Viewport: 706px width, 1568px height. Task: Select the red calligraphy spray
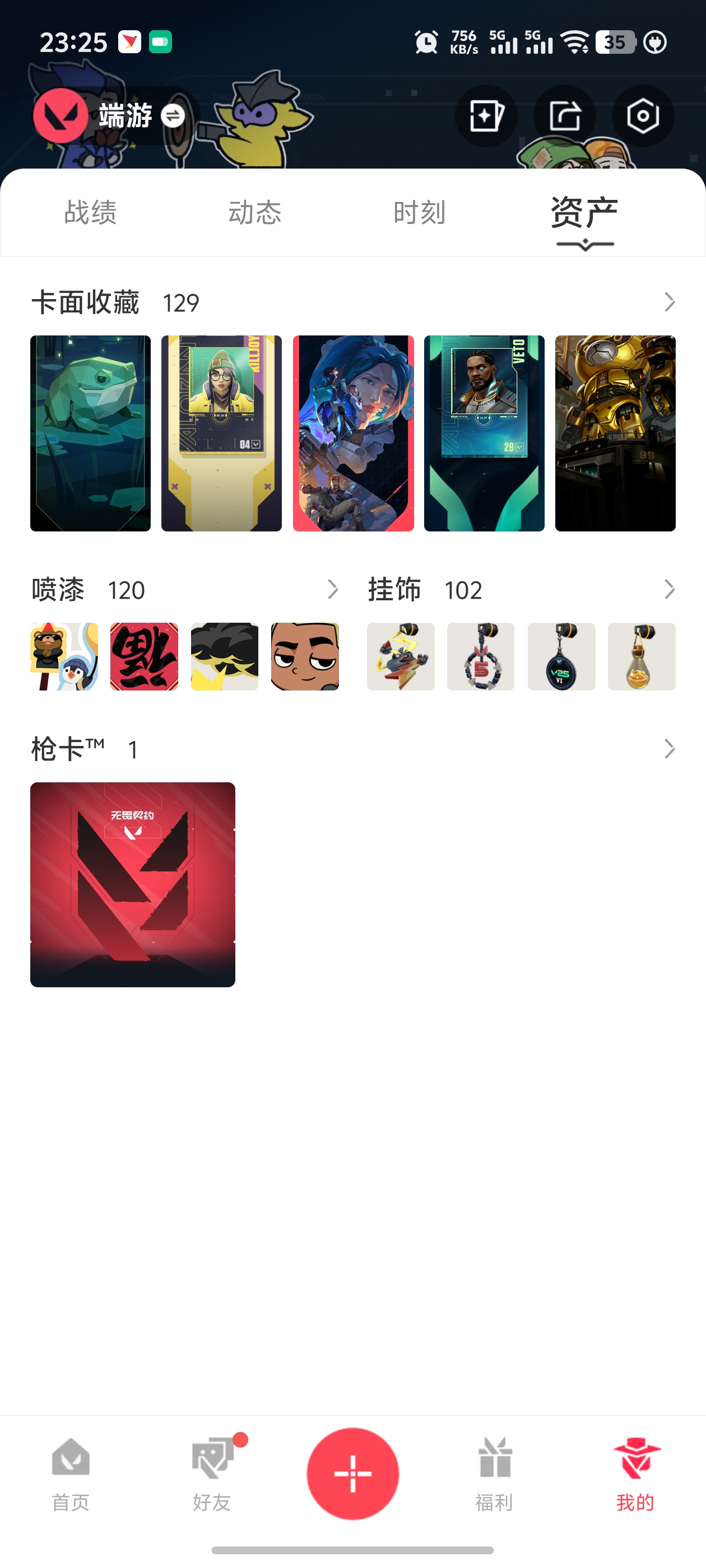coord(144,656)
